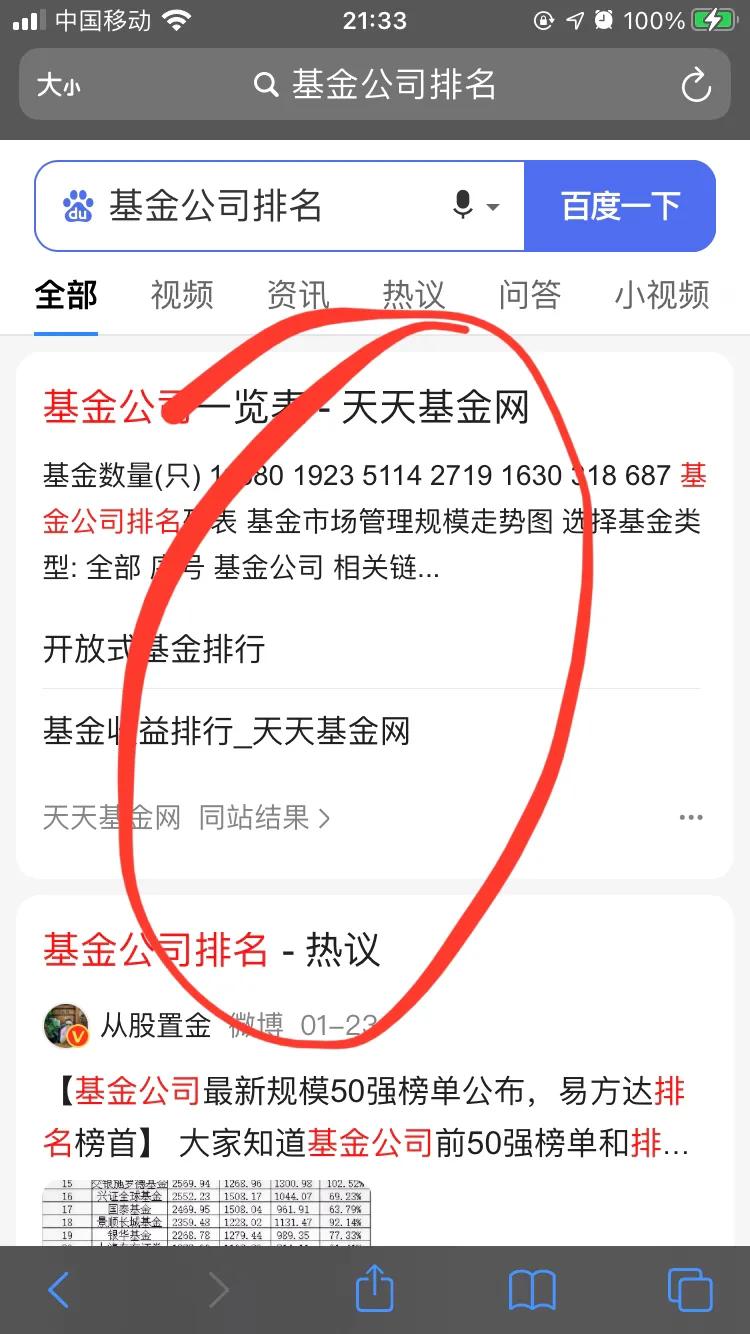Tap the share icon in bottom toolbar

tap(375, 1290)
